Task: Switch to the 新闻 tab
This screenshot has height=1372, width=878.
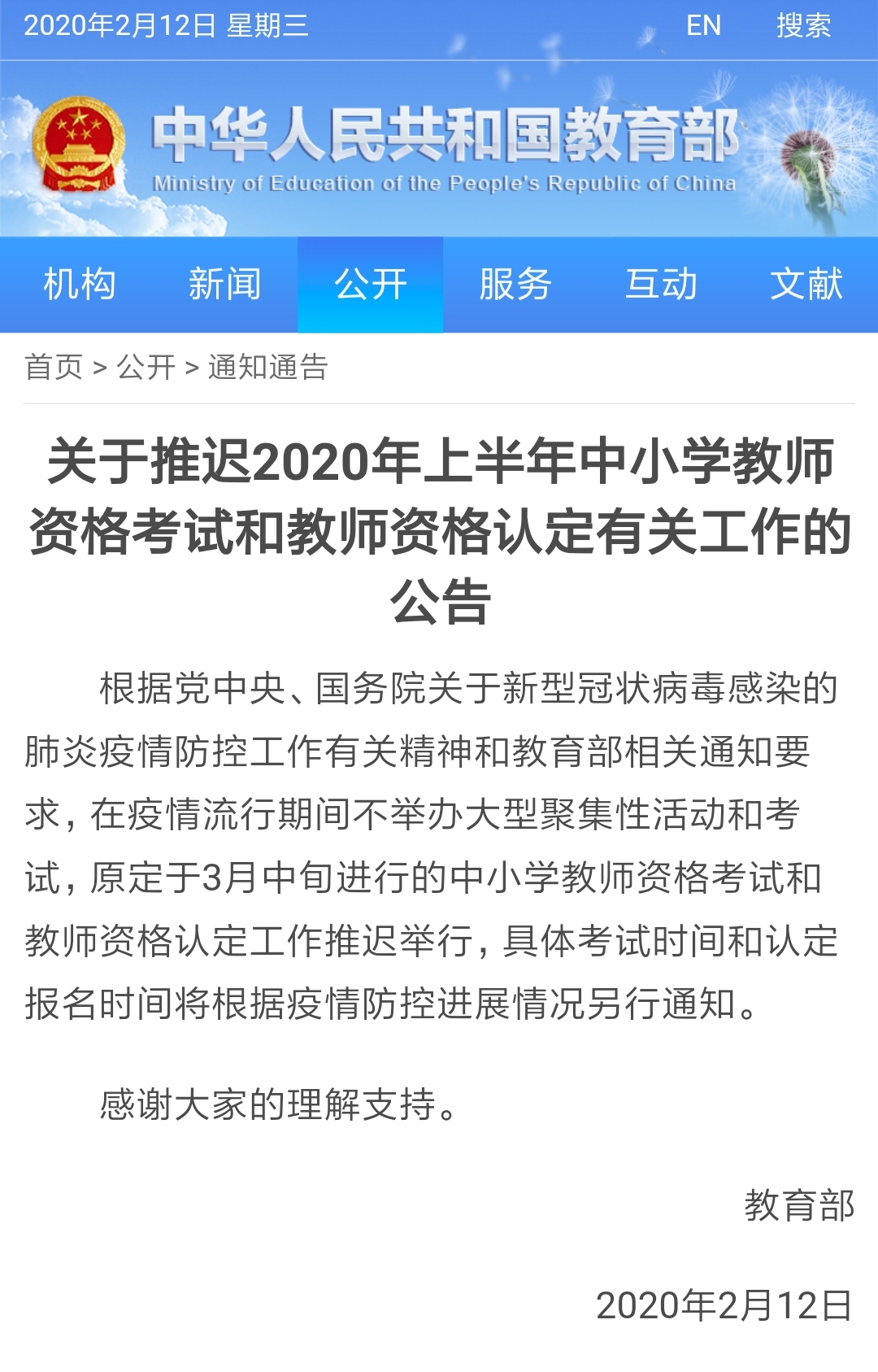Action: [x=224, y=285]
